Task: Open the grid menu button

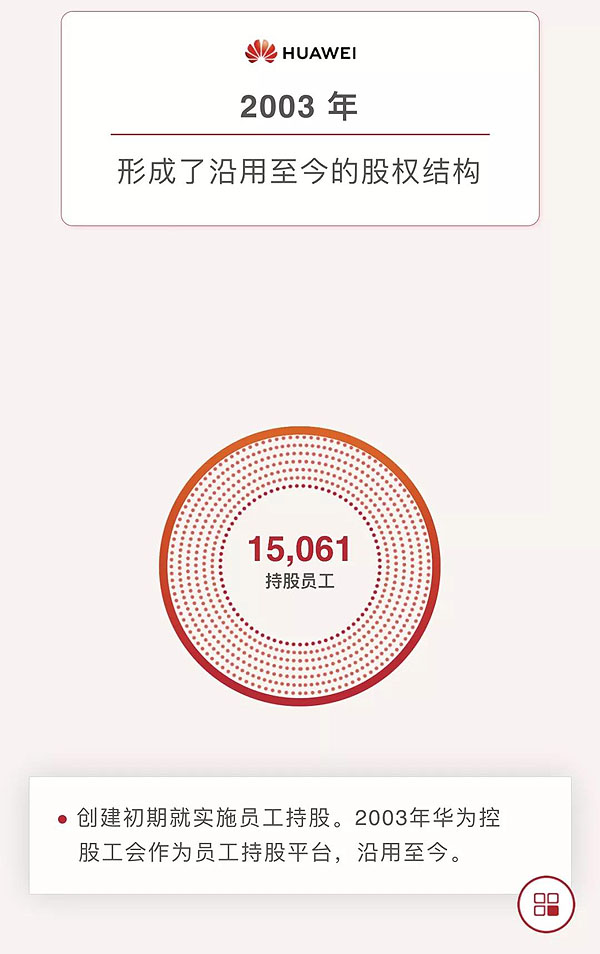Action: point(546,904)
